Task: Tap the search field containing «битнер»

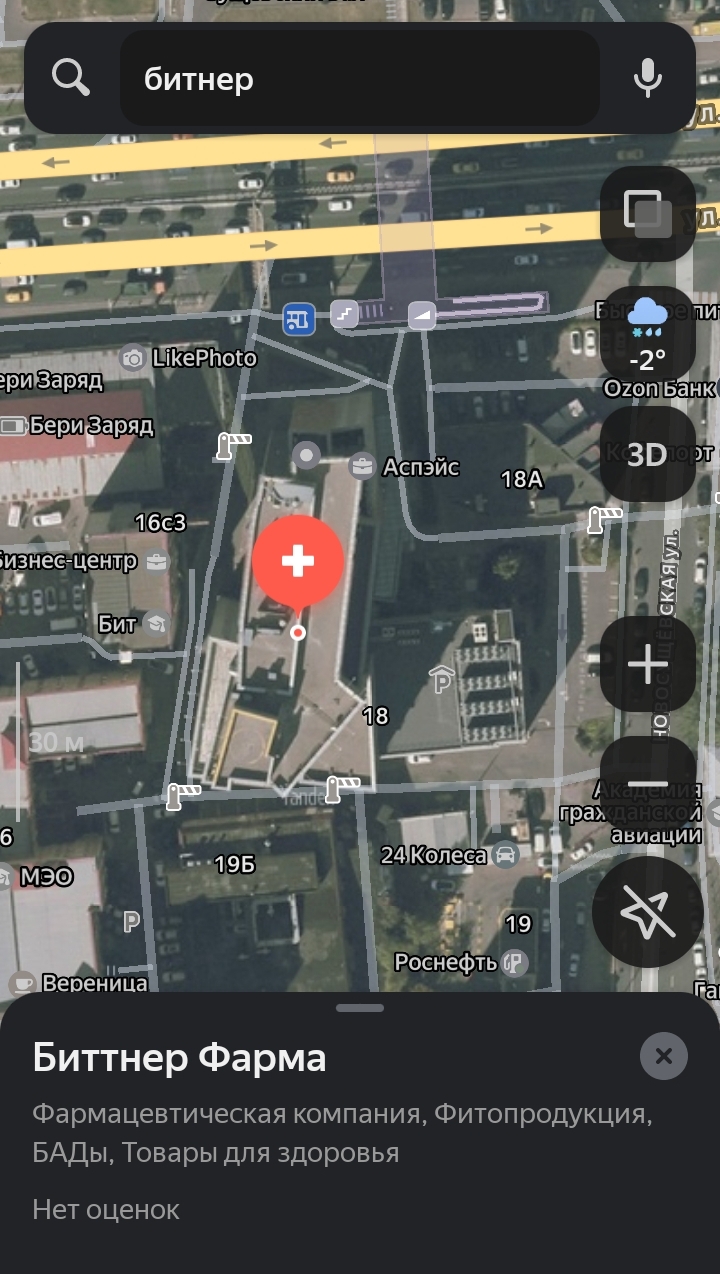Action: coord(360,78)
